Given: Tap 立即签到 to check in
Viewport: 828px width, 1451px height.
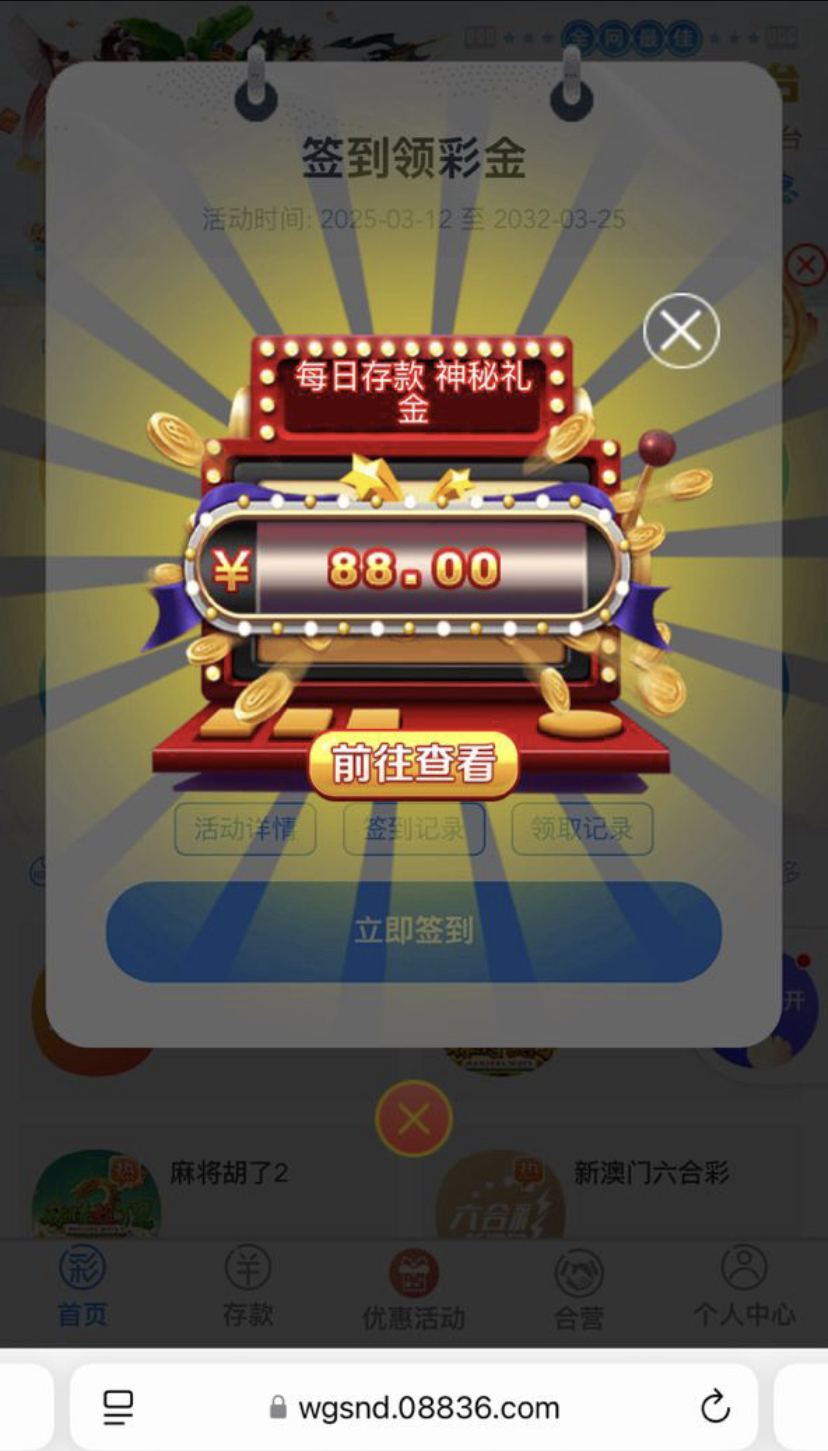Looking at the screenshot, I should (x=414, y=931).
